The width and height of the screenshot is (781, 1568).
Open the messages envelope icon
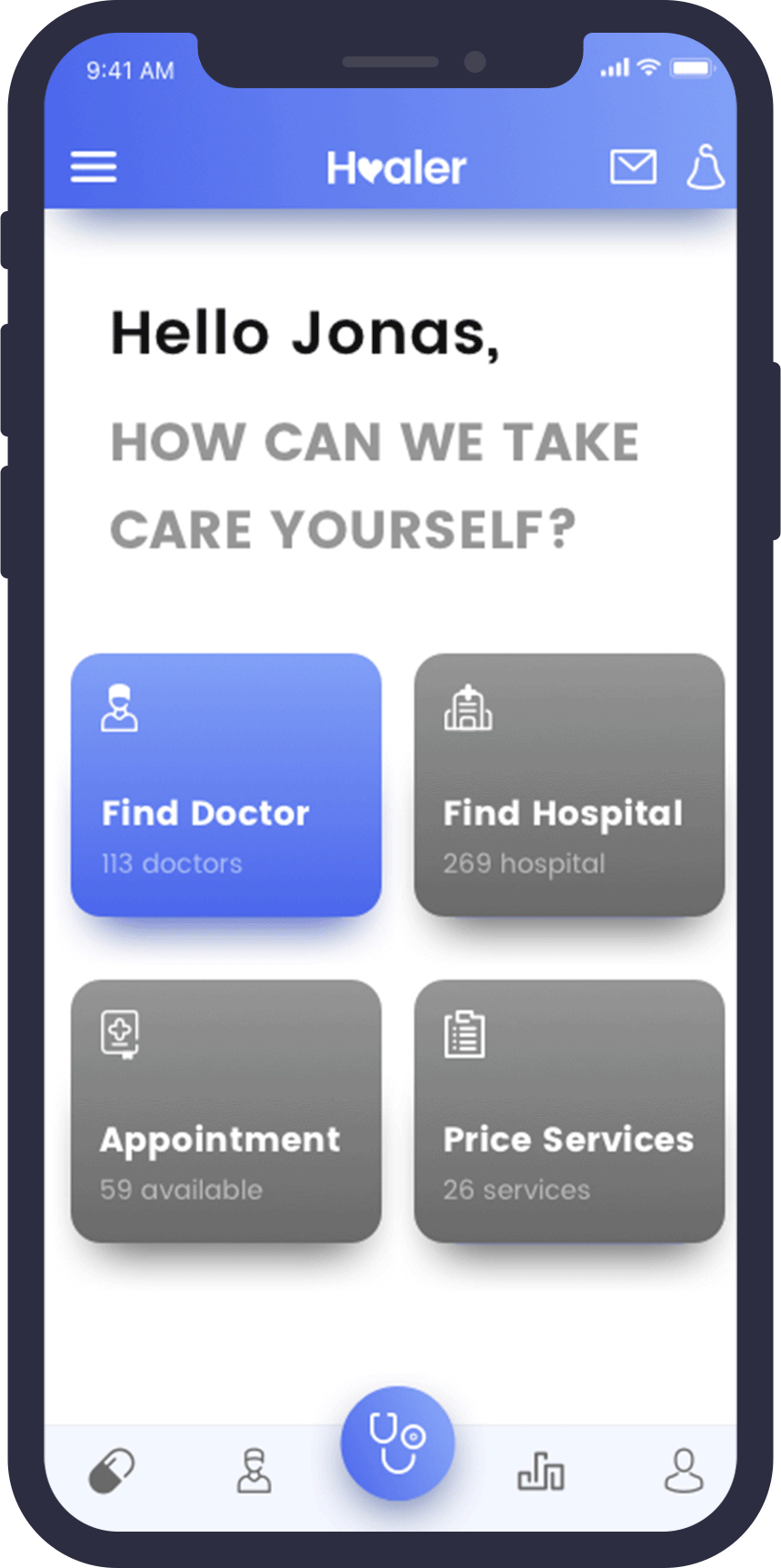pos(633,167)
